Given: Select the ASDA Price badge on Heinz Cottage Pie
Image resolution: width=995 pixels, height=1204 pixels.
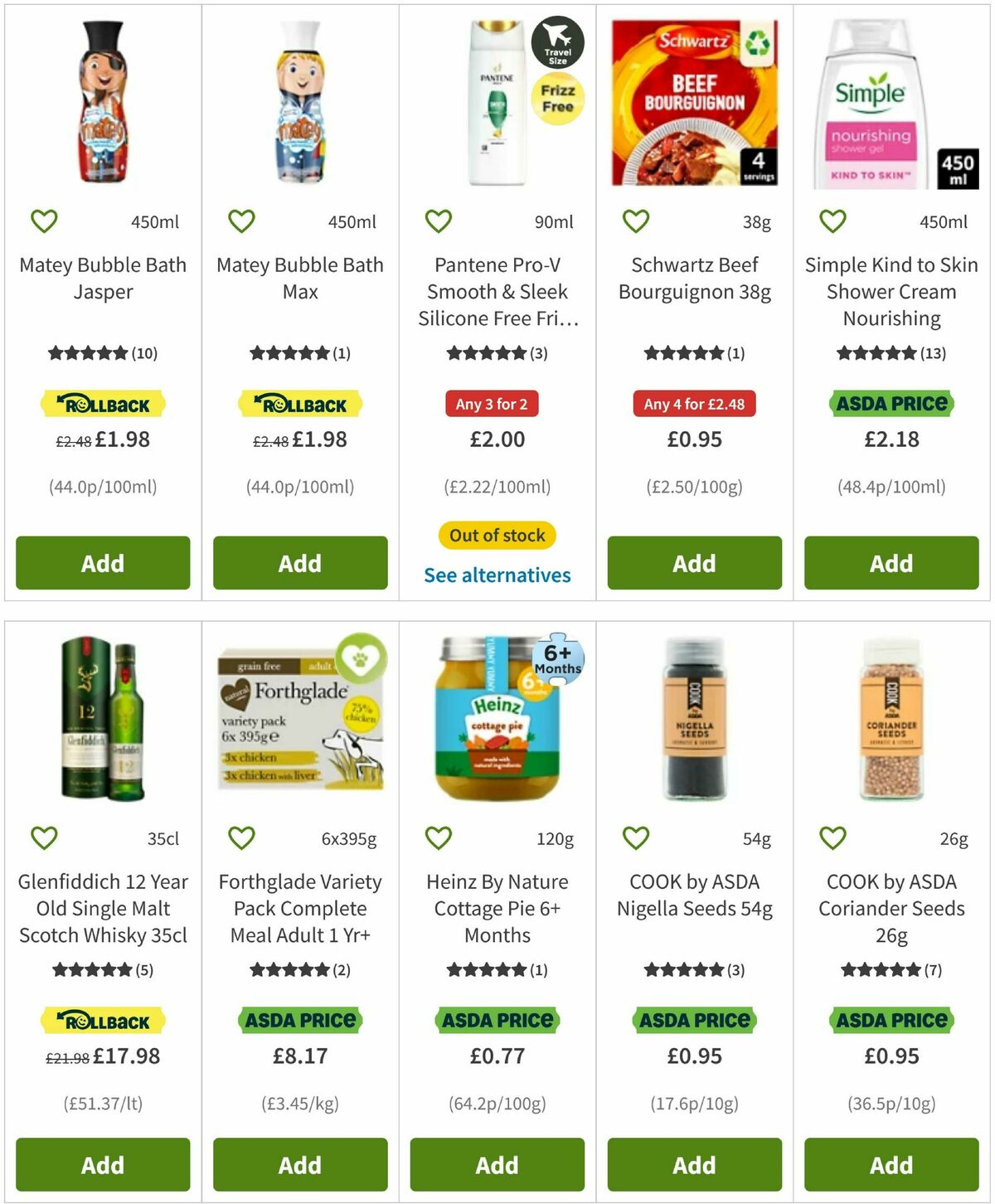Looking at the screenshot, I should coord(497,1021).
